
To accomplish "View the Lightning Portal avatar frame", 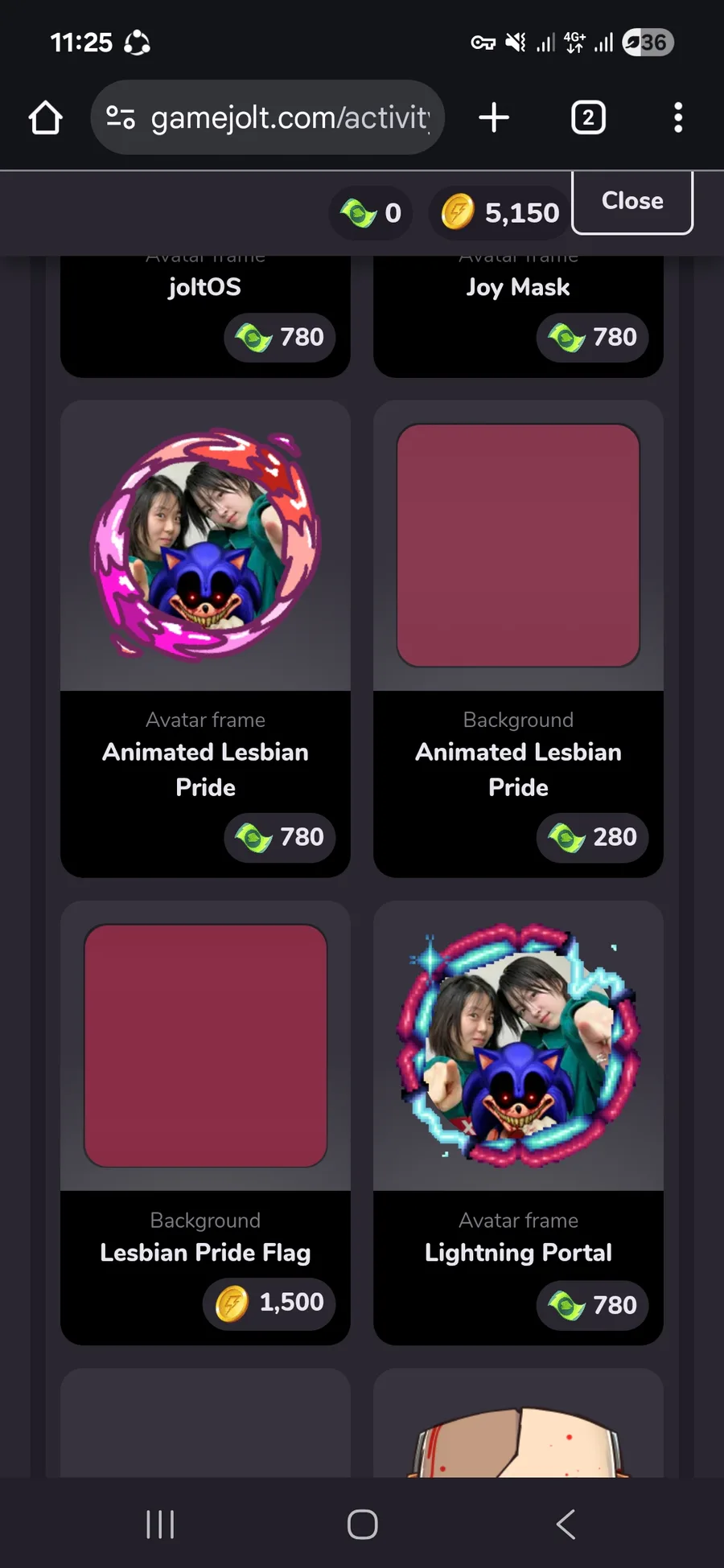I will pyautogui.click(x=518, y=1122).
